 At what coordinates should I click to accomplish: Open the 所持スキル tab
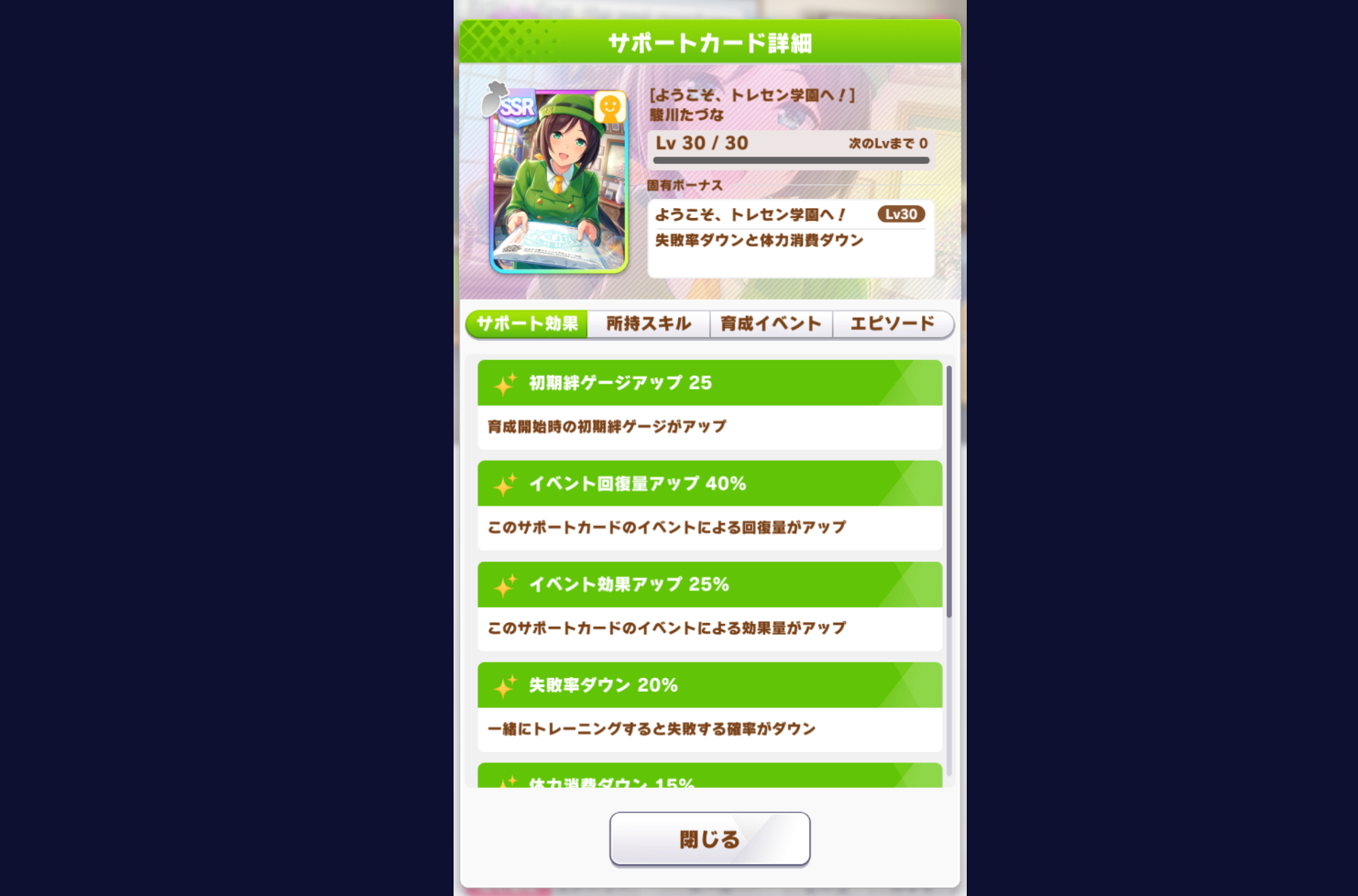(648, 323)
